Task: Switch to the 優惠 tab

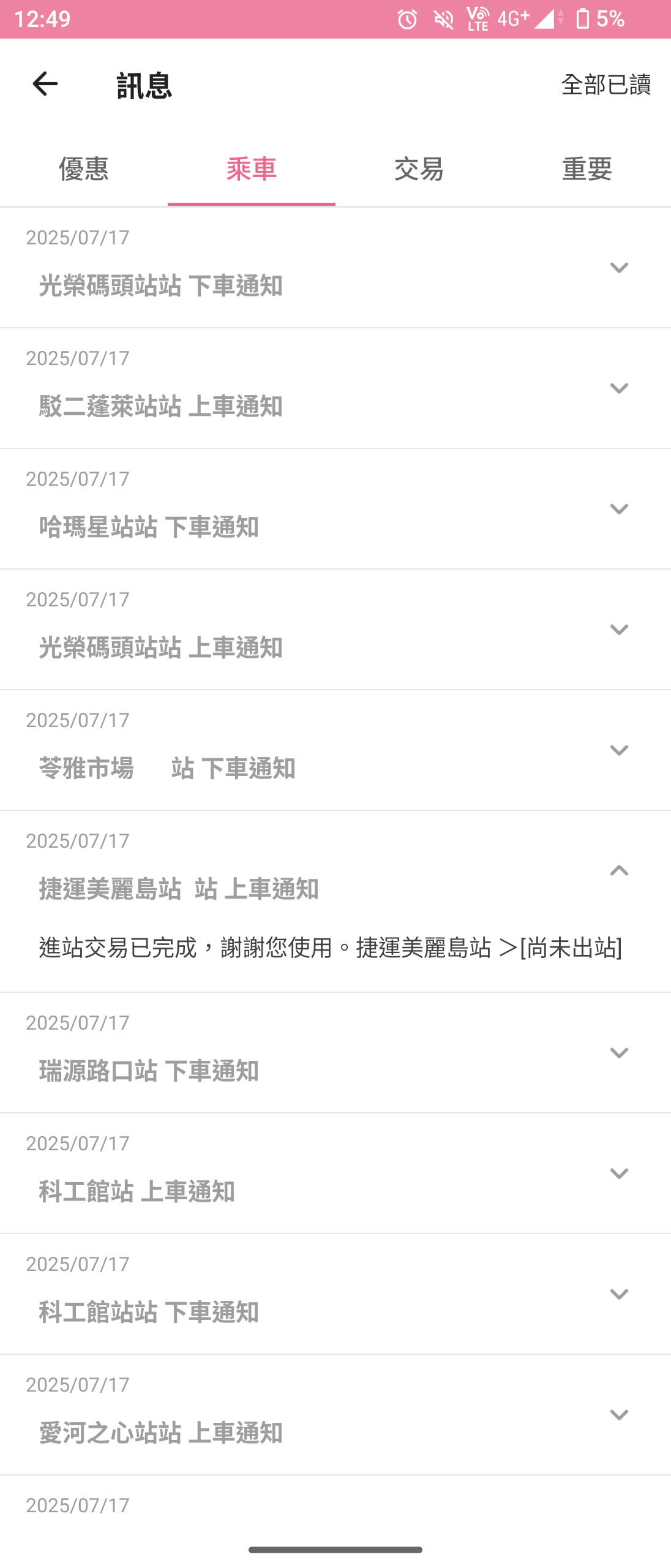Action: pos(84,169)
